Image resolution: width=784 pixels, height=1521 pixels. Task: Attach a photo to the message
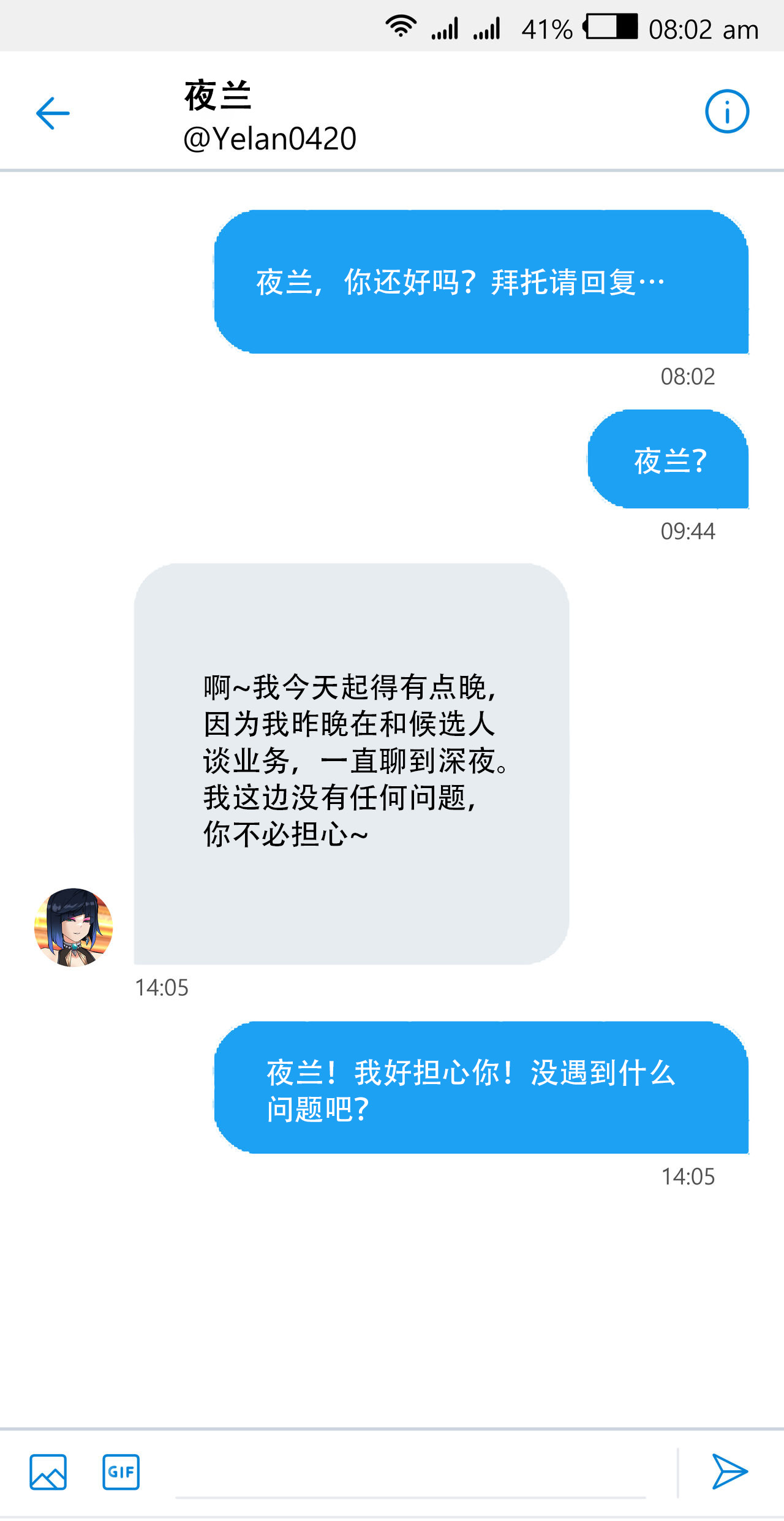[x=48, y=1472]
